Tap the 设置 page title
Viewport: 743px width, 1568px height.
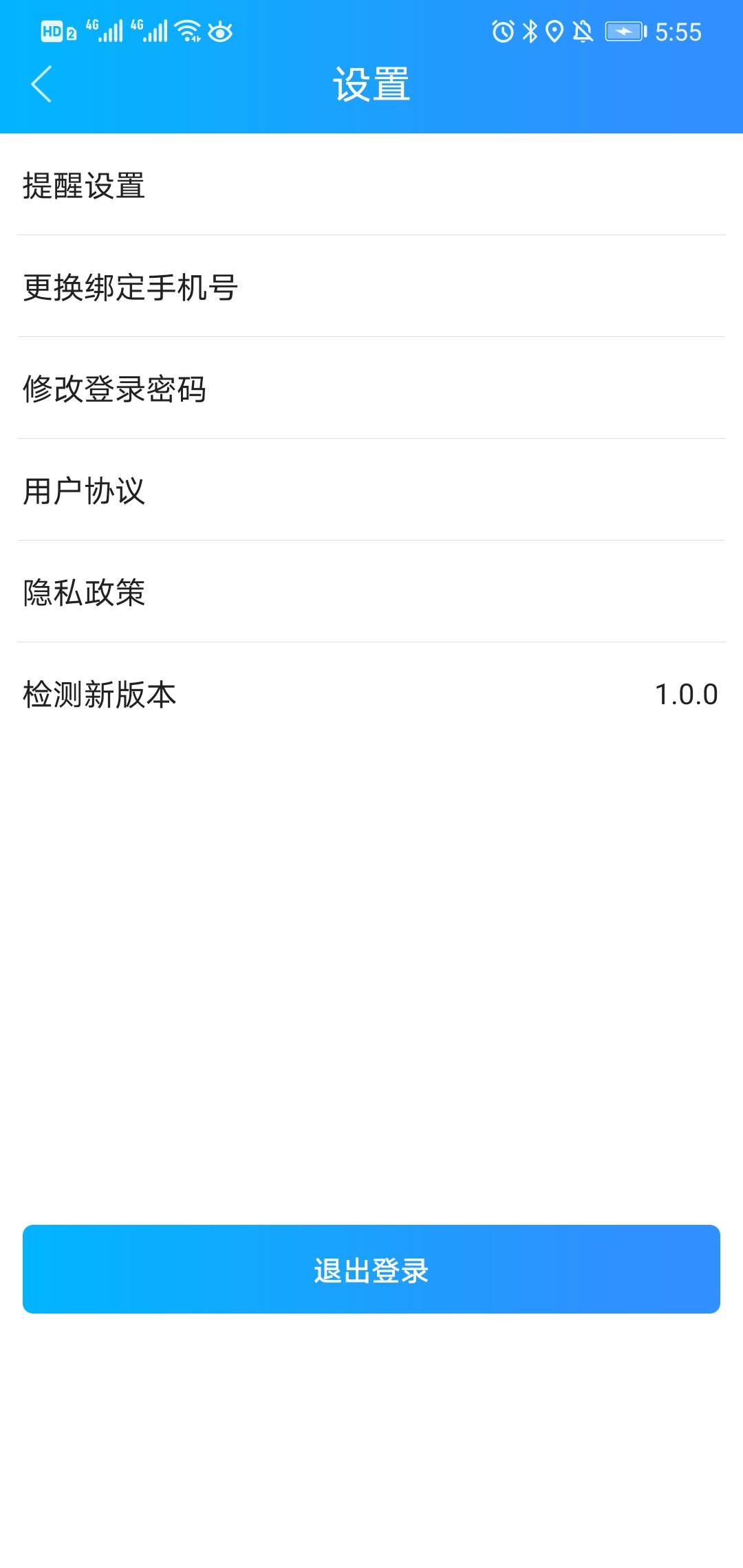(371, 83)
